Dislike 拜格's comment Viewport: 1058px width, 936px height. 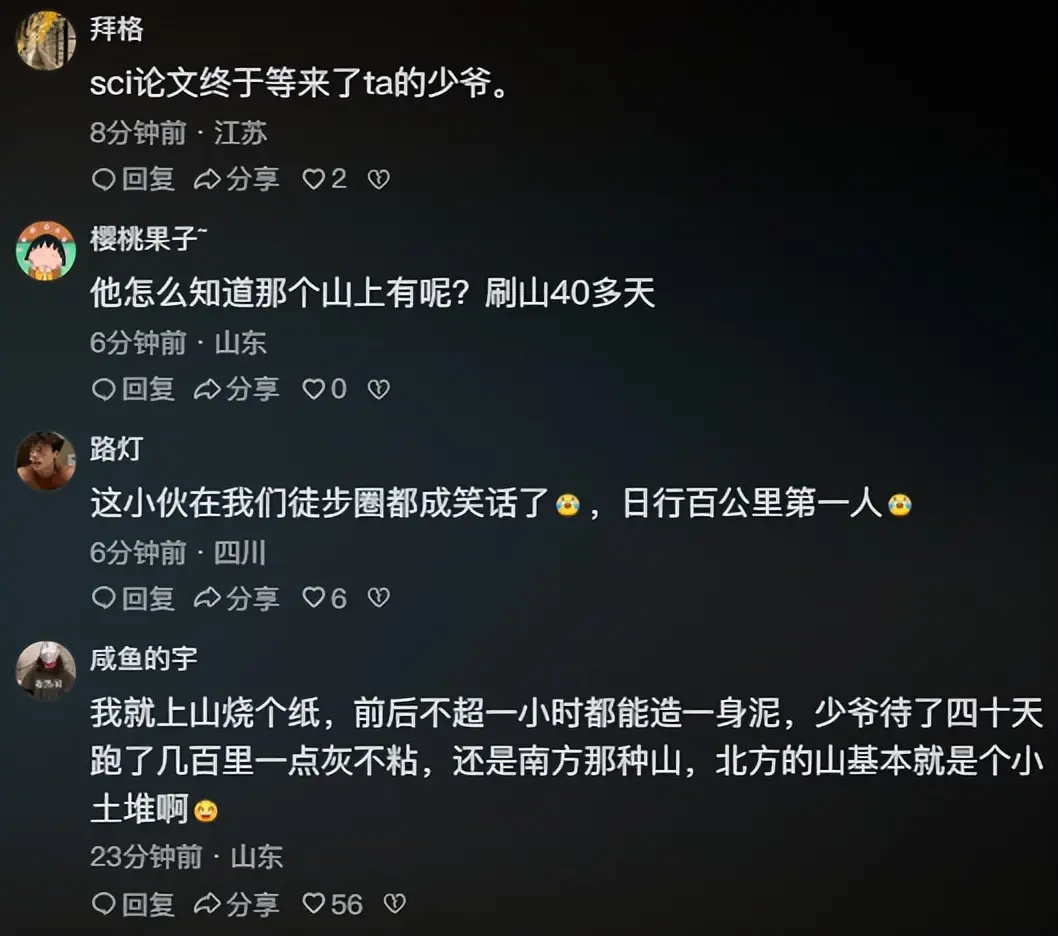[x=378, y=179]
